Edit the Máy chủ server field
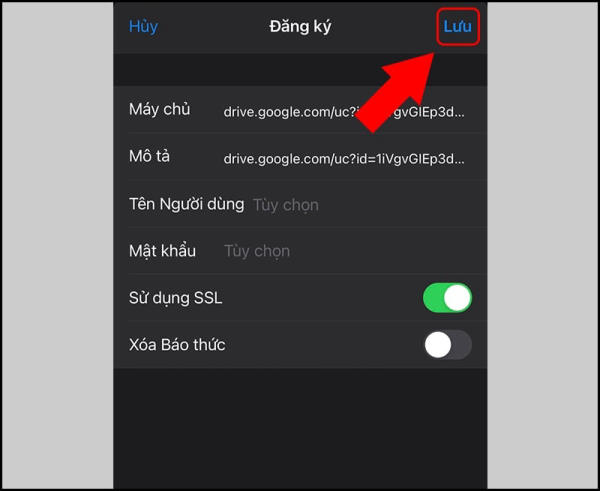This screenshot has height=491, width=600. 343,112
